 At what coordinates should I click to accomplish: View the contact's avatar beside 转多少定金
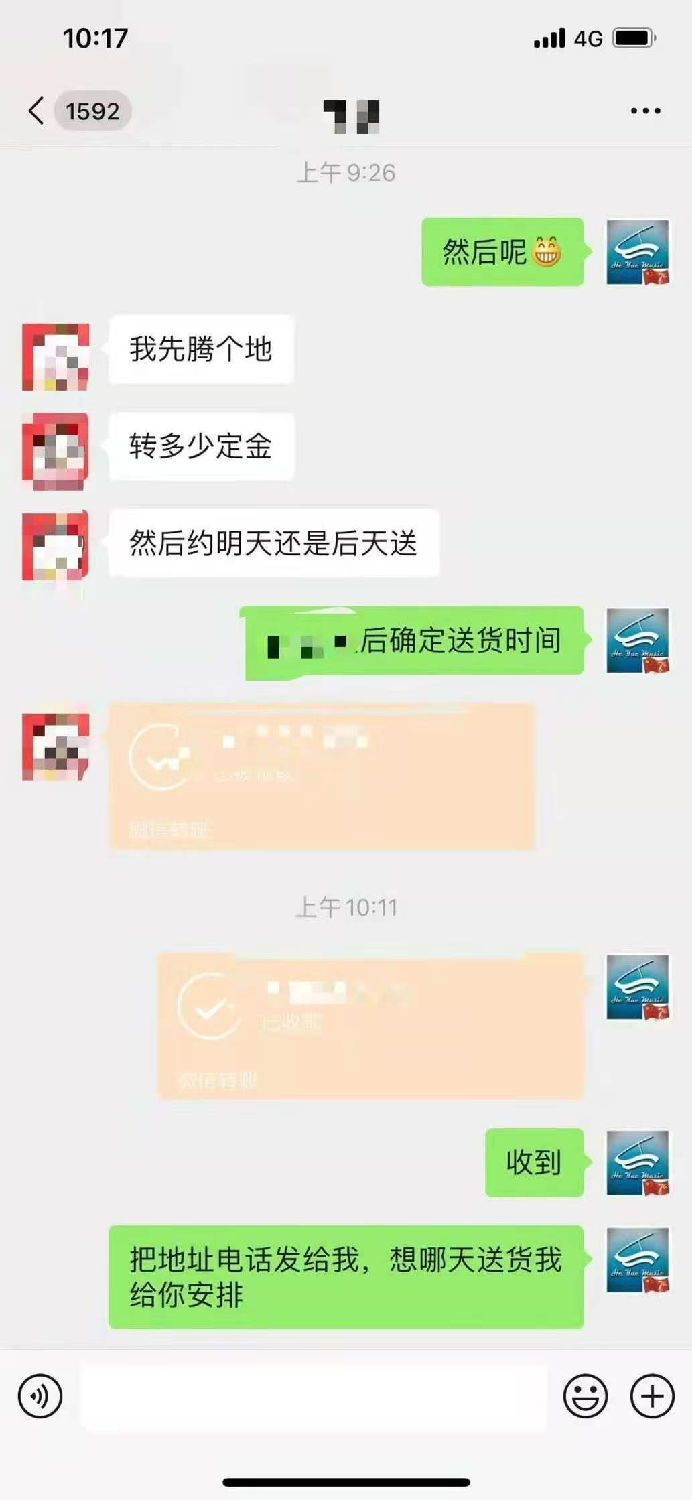point(55,448)
